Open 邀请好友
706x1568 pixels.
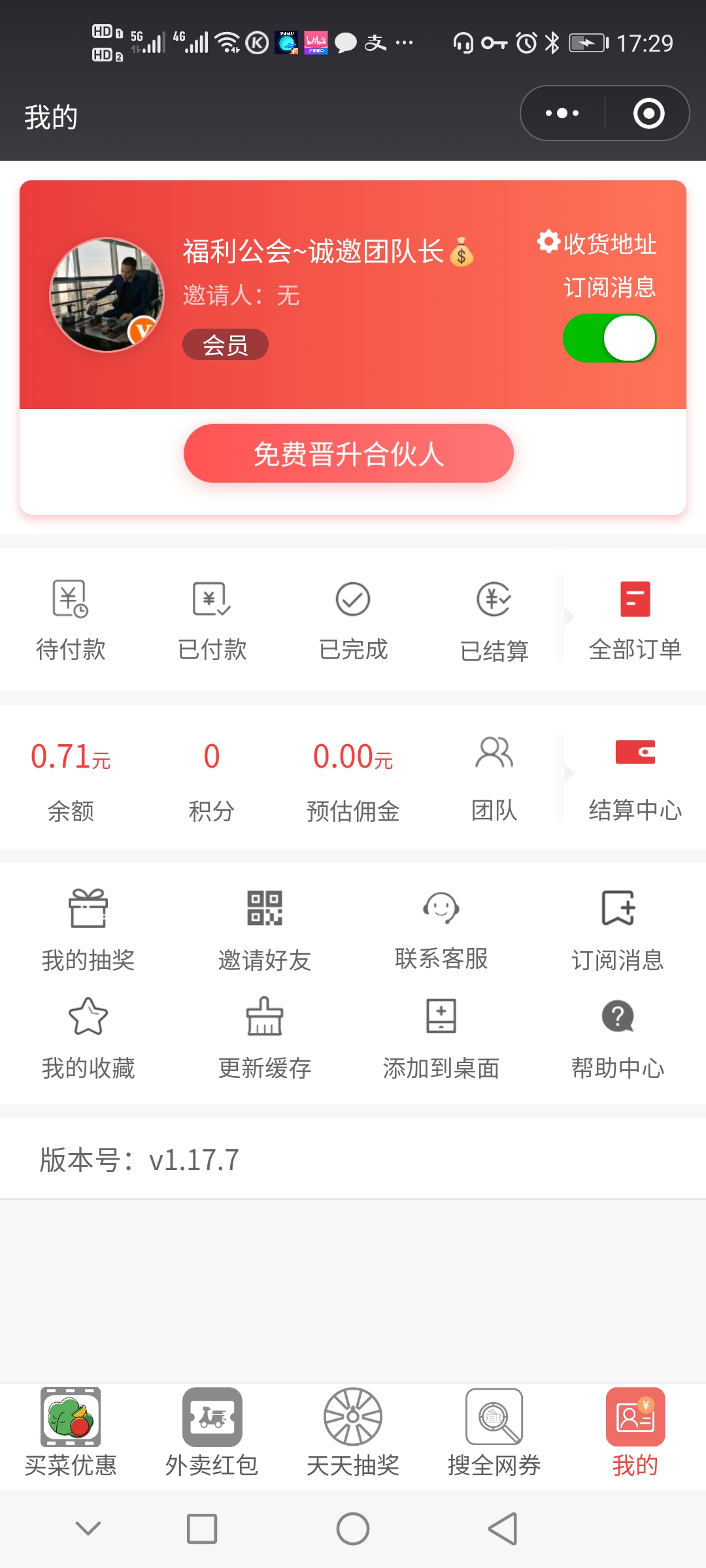[265, 930]
